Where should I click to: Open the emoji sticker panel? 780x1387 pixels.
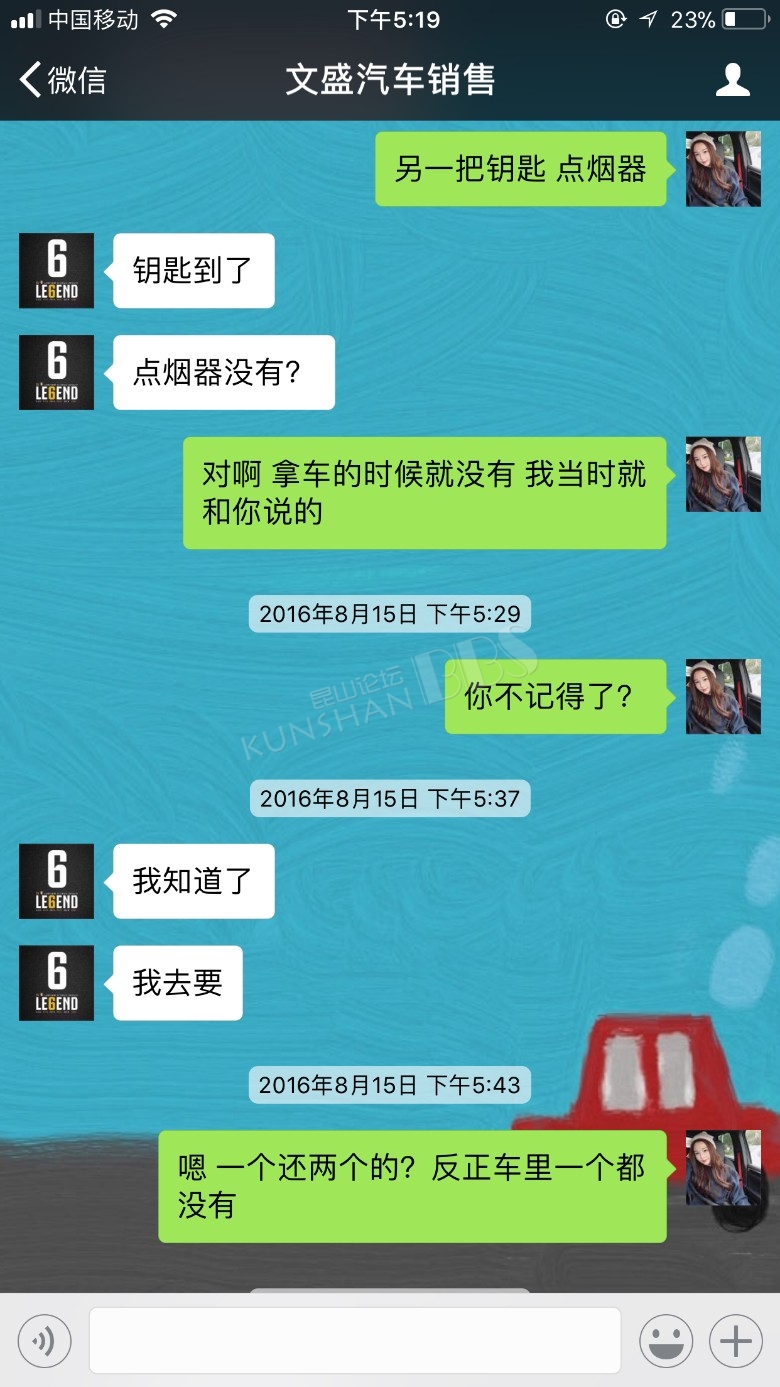click(666, 1341)
